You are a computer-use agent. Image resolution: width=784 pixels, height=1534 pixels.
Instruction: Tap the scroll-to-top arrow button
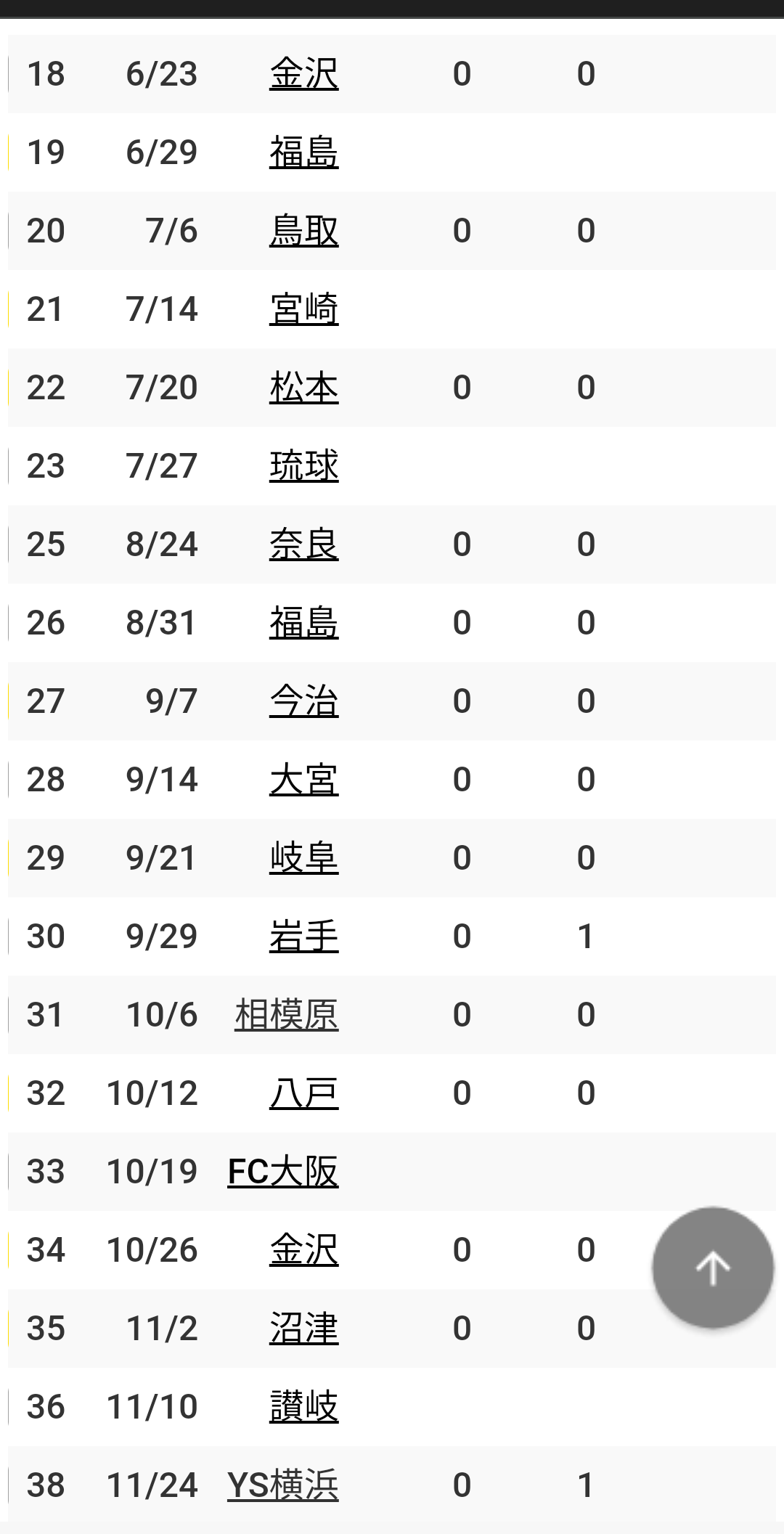click(712, 1268)
